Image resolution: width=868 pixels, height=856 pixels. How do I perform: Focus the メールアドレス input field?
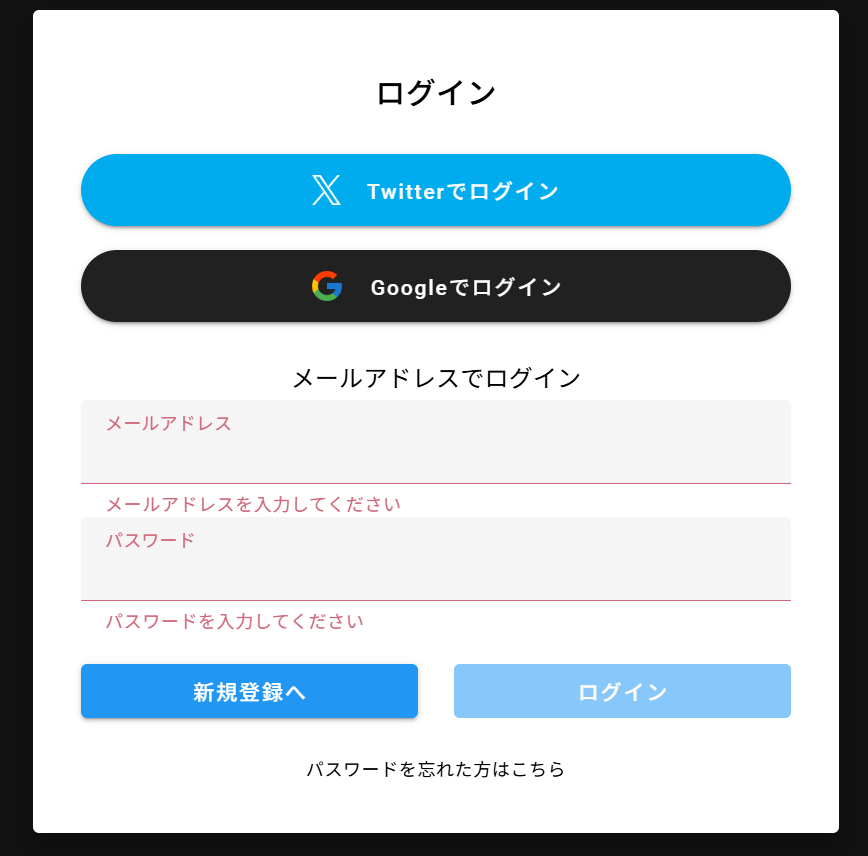point(435,452)
